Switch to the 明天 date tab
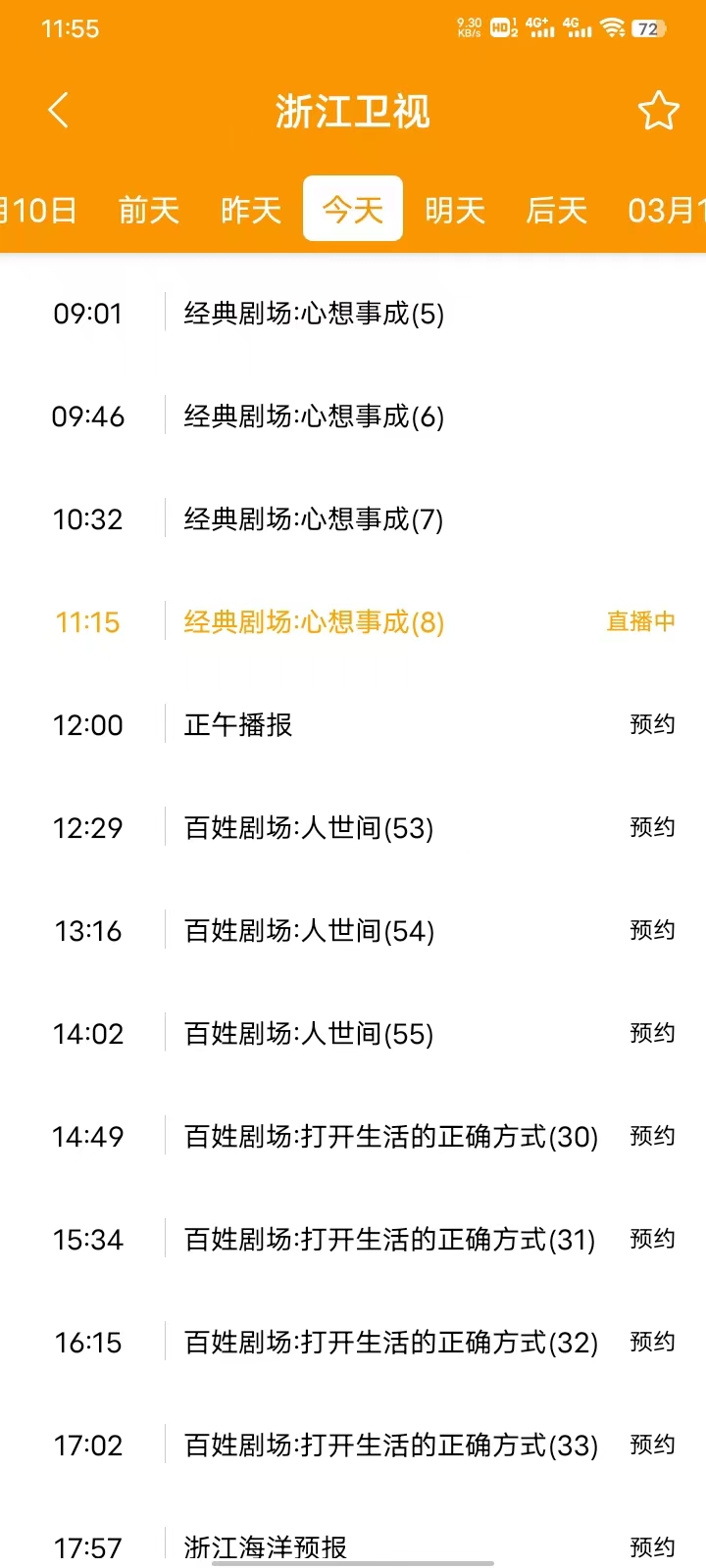This screenshot has height=1568, width=706. (455, 210)
